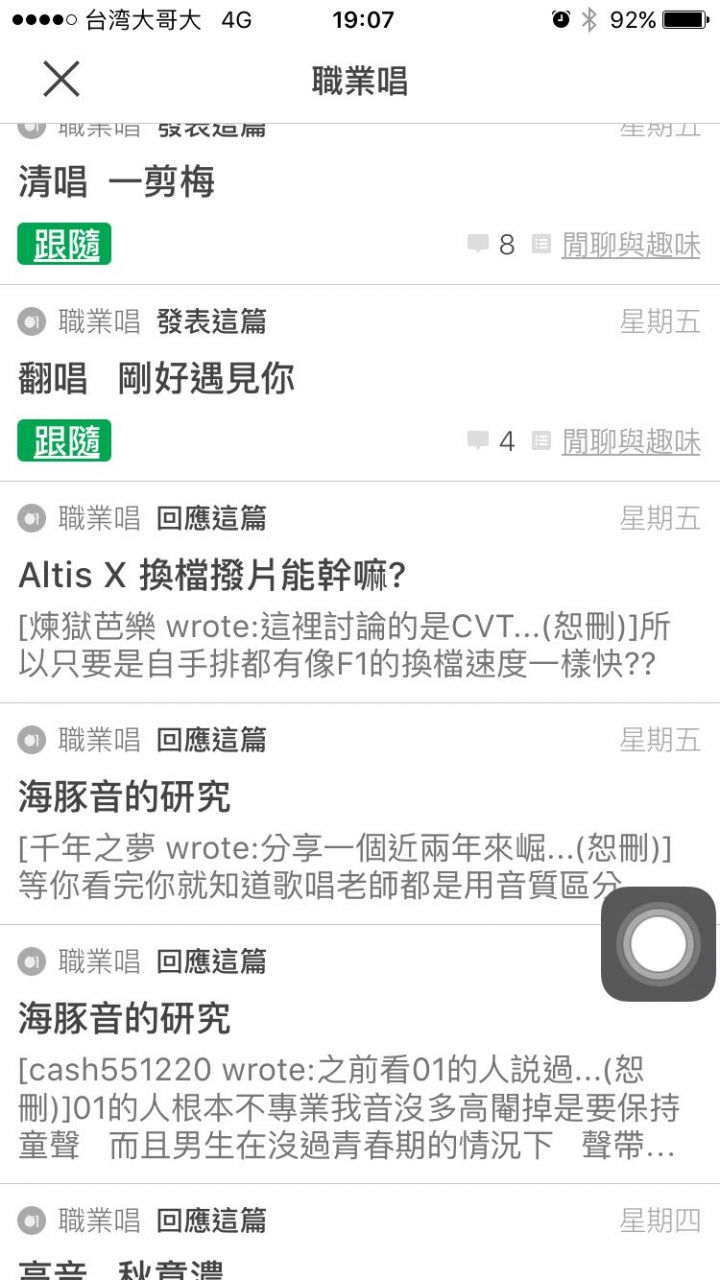Open 海豚音的研究 reply quoting 千年之夢

[360, 814]
